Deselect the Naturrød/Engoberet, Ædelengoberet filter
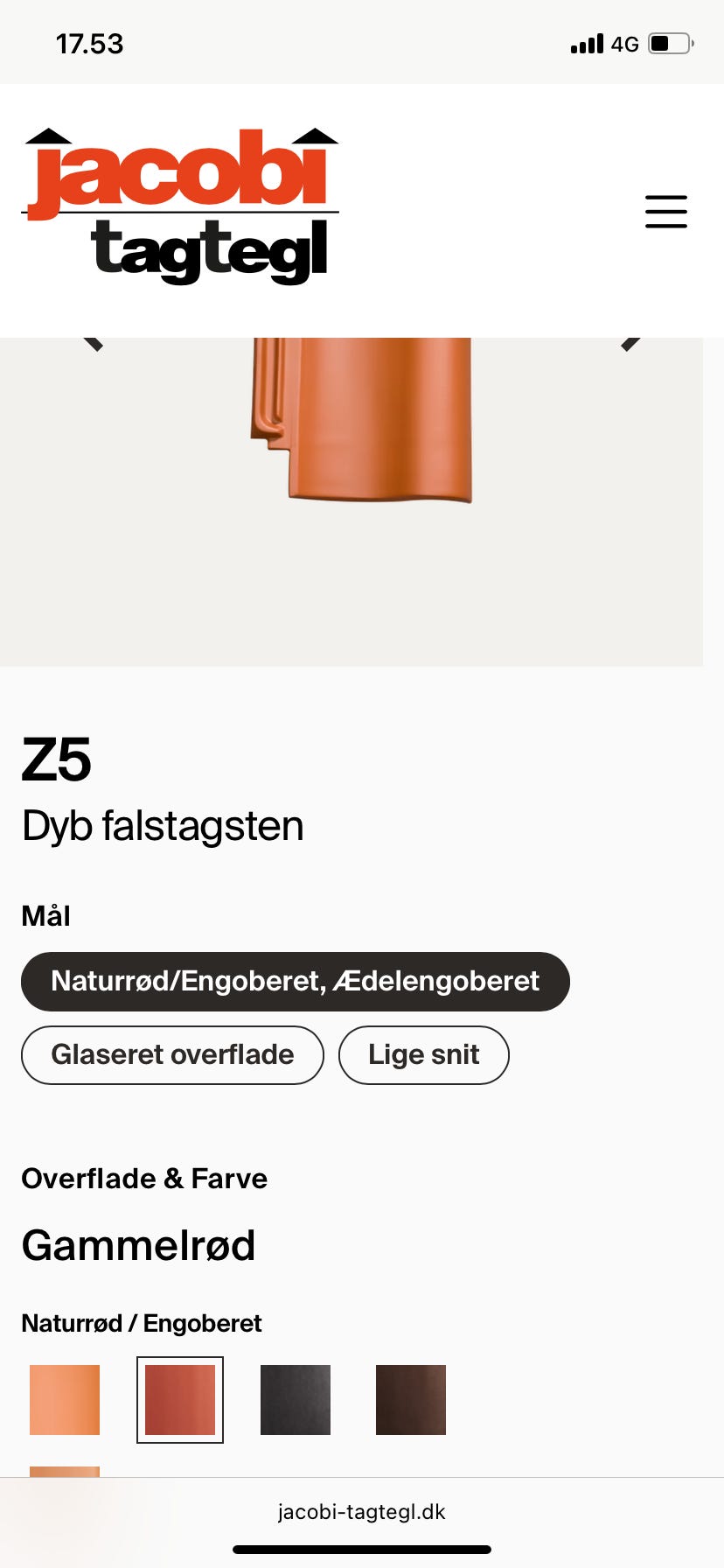The height and width of the screenshot is (1568, 724). click(x=295, y=981)
